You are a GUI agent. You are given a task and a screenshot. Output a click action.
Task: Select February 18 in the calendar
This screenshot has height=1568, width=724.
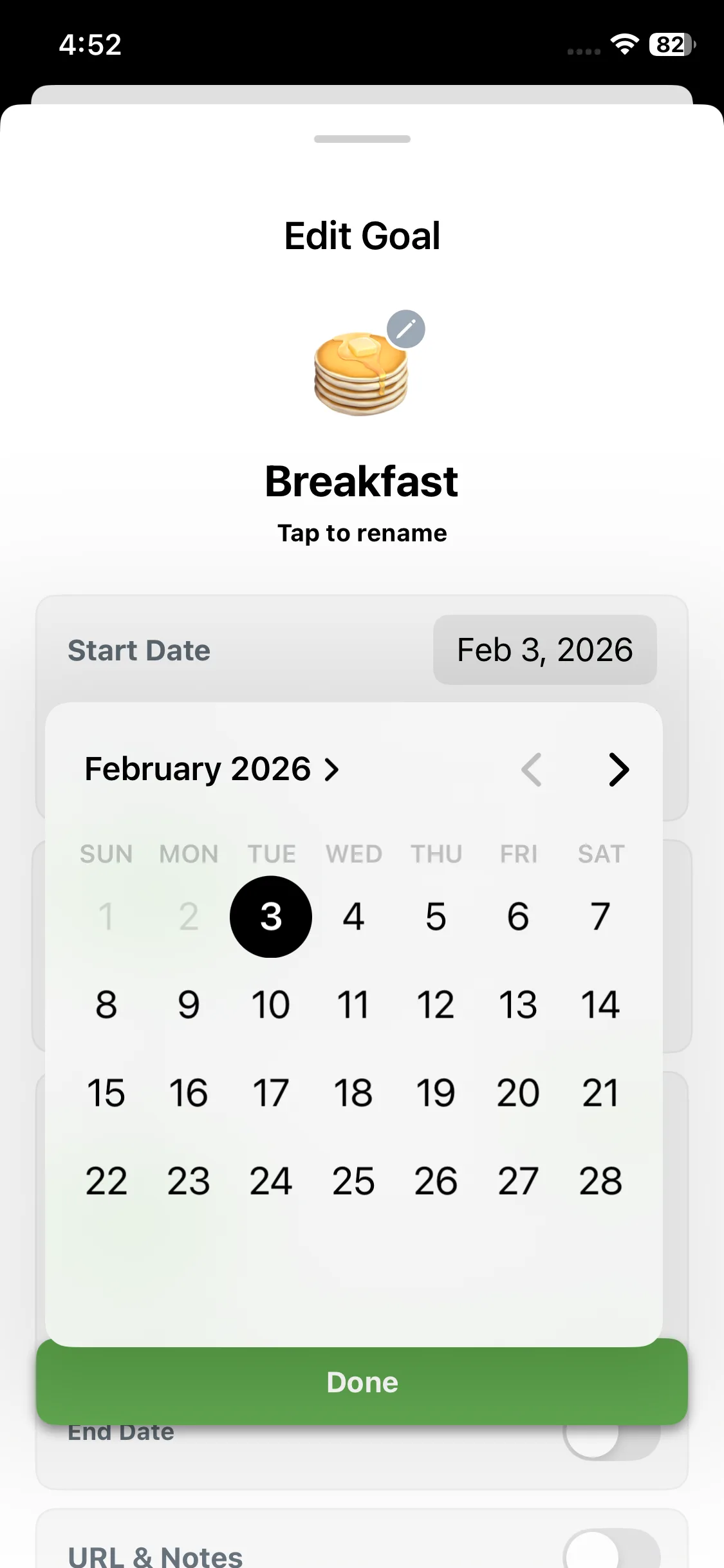tap(353, 1093)
